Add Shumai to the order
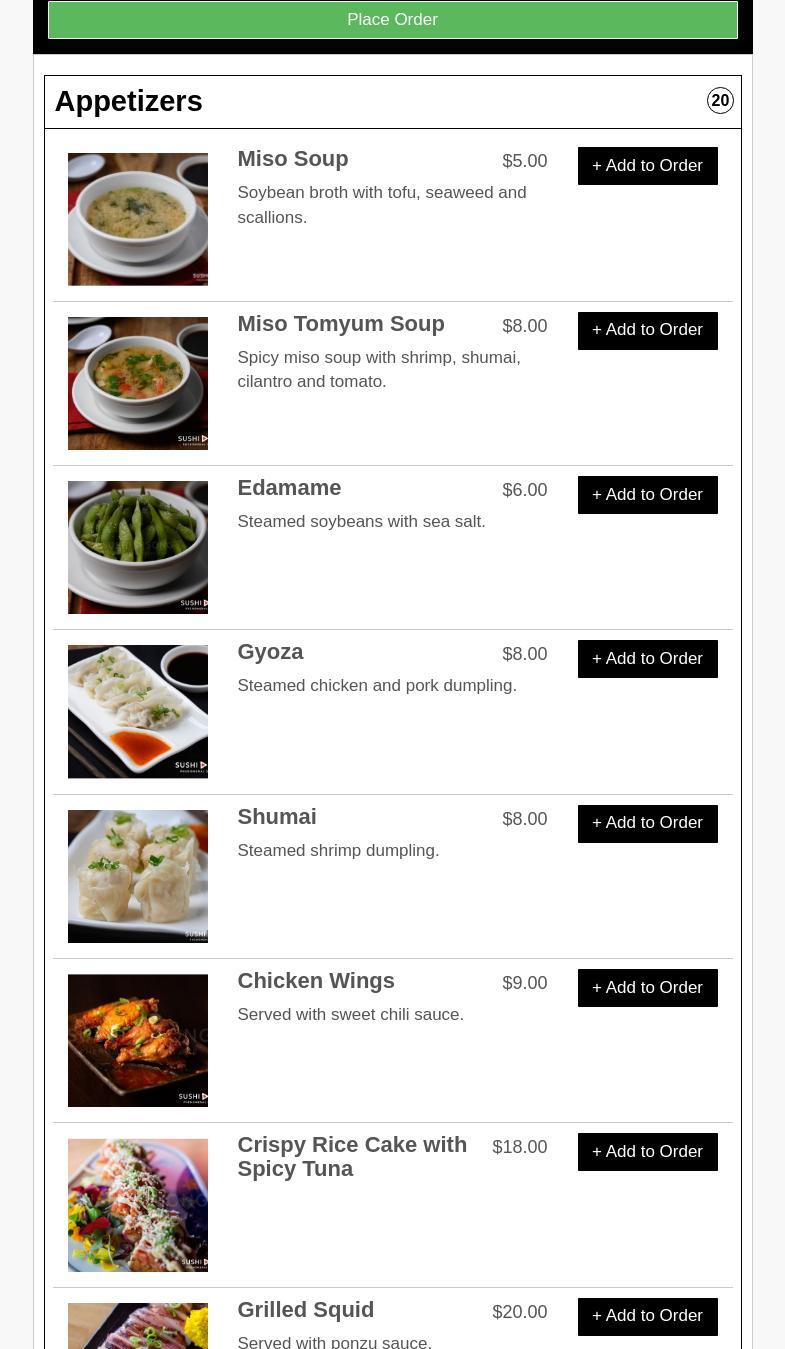This screenshot has width=785, height=1349. (x=647, y=823)
